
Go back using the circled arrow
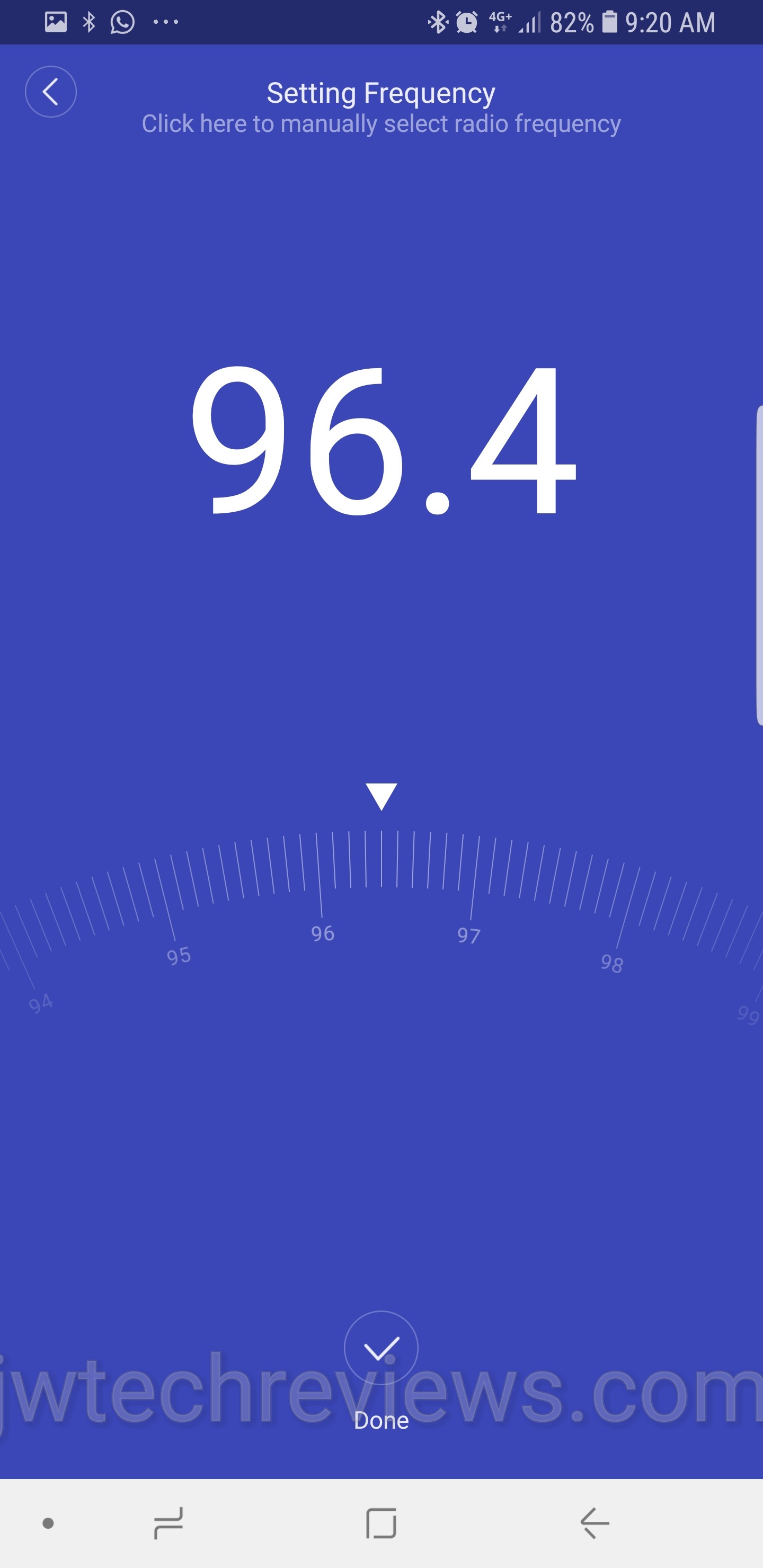coord(50,92)
